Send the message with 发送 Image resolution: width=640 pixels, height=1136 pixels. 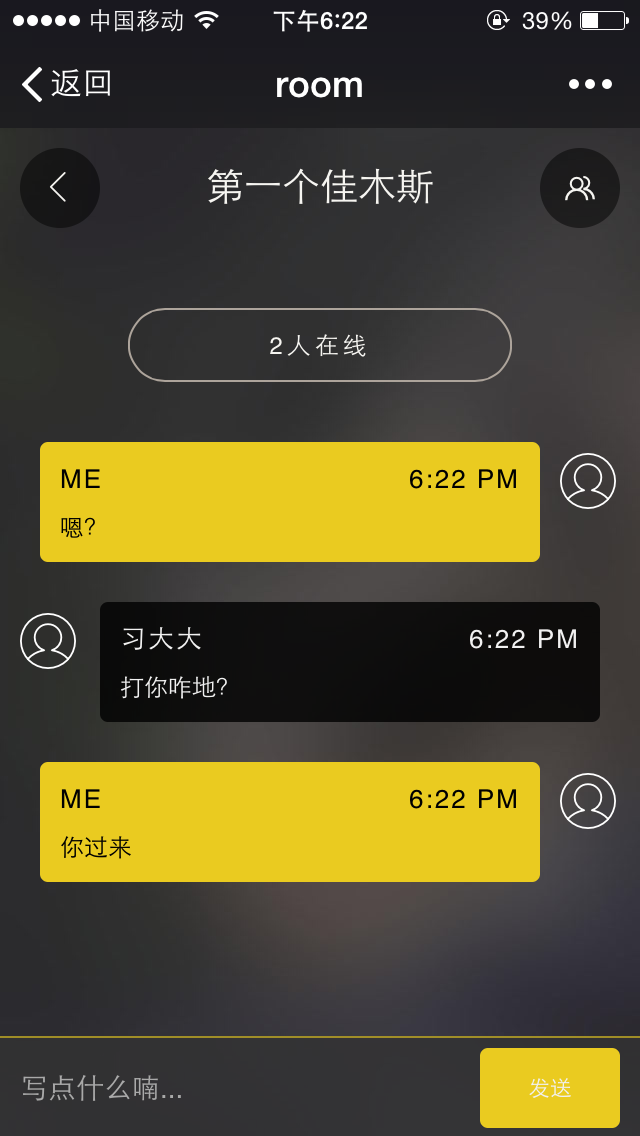click(550, 1088)
